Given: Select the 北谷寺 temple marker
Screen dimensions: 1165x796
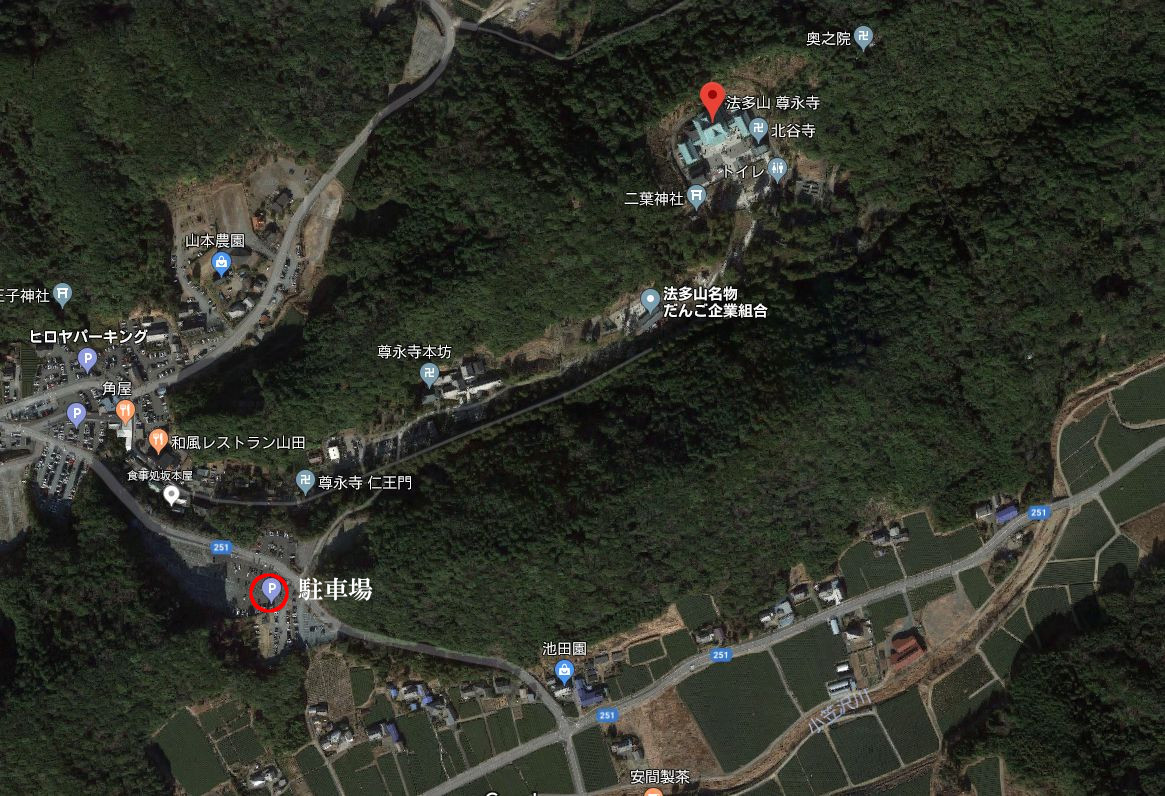Looking at the screenshot, I should coord(759,130).
